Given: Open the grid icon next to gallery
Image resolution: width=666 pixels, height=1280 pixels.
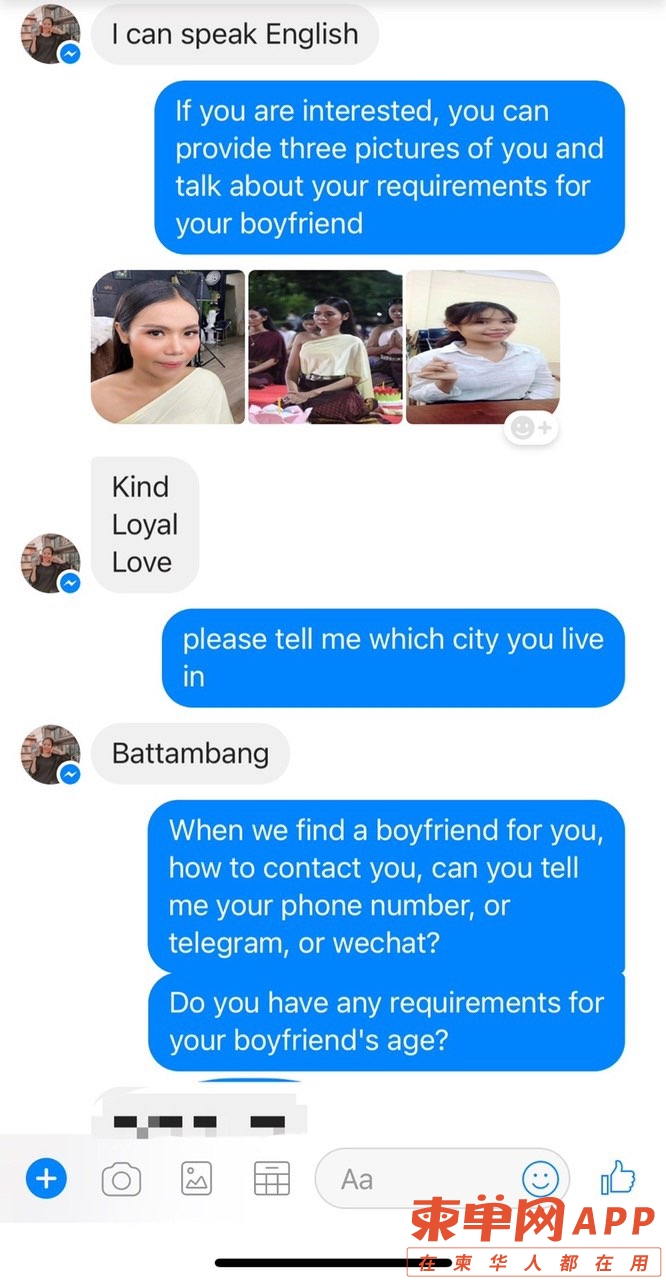Looking at the screenshot, I should 271,1179.
